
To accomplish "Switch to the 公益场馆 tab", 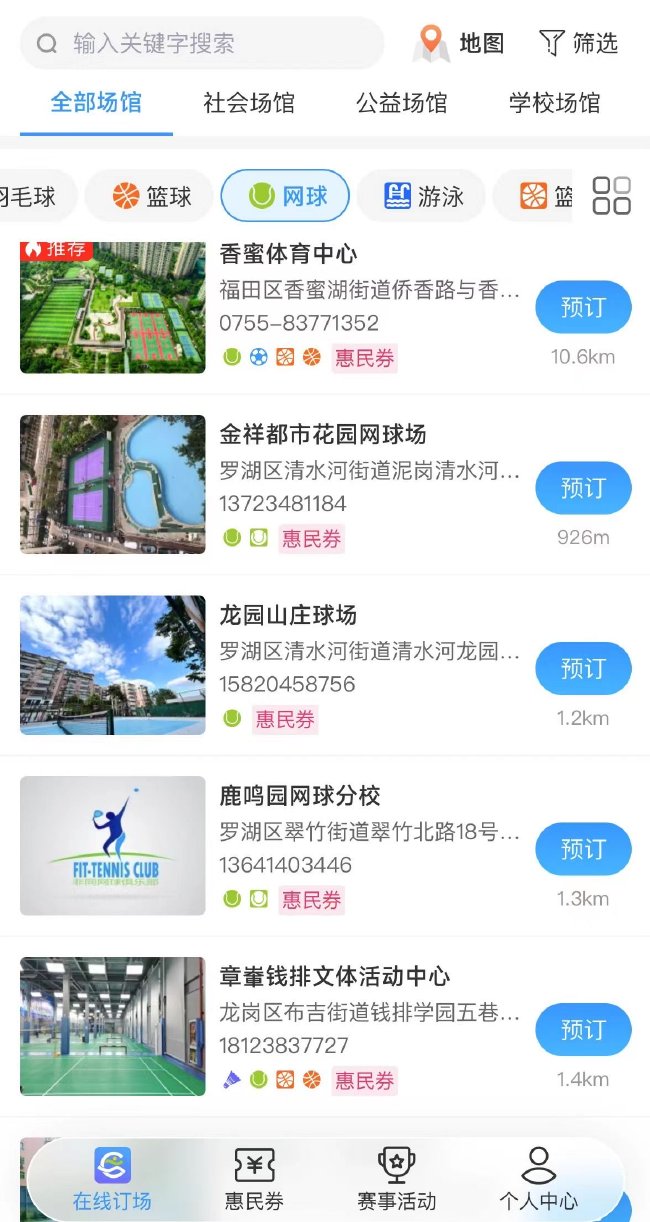I will coord(401,103).
